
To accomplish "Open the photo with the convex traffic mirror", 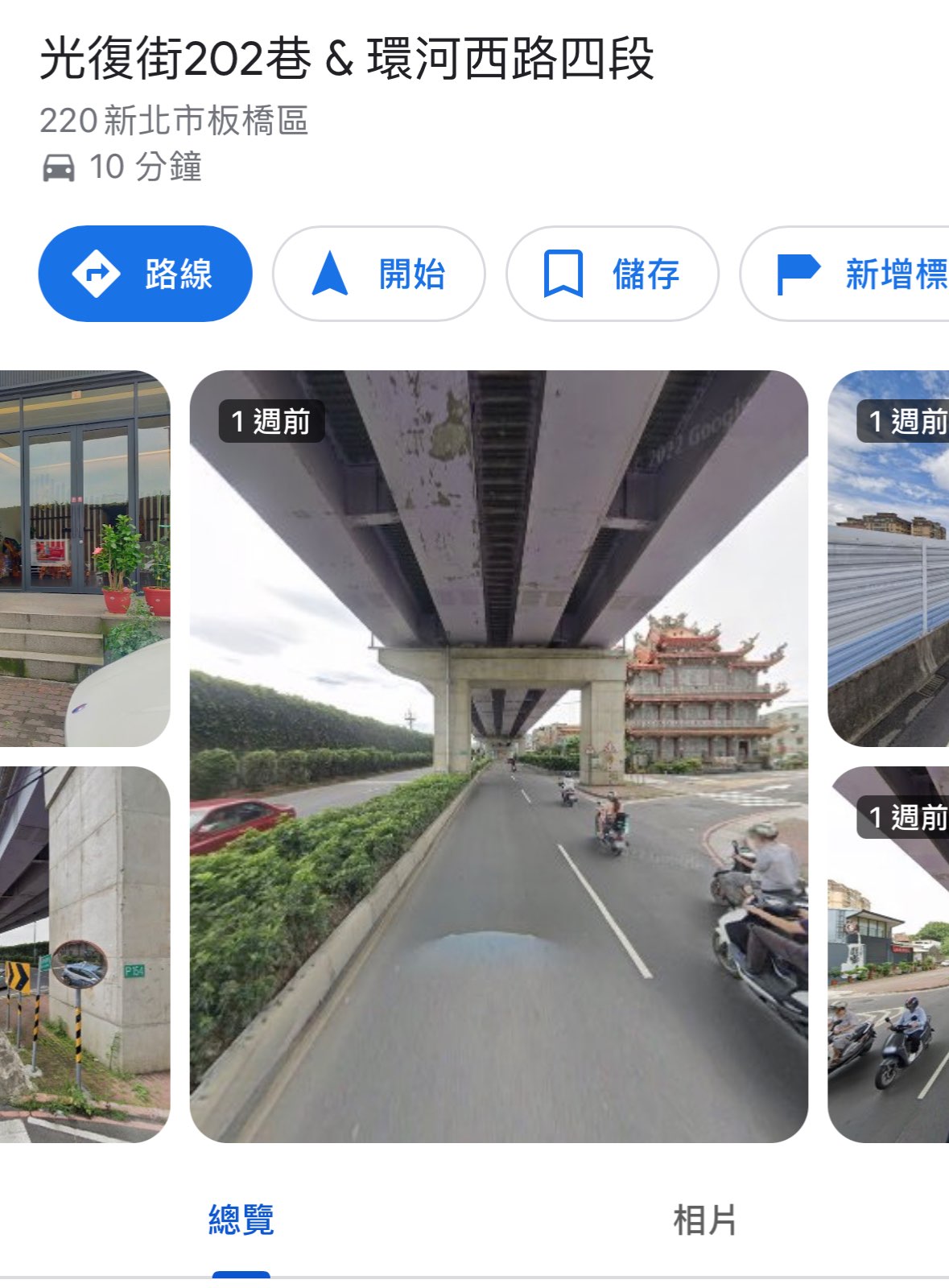I will click(85, 954).
